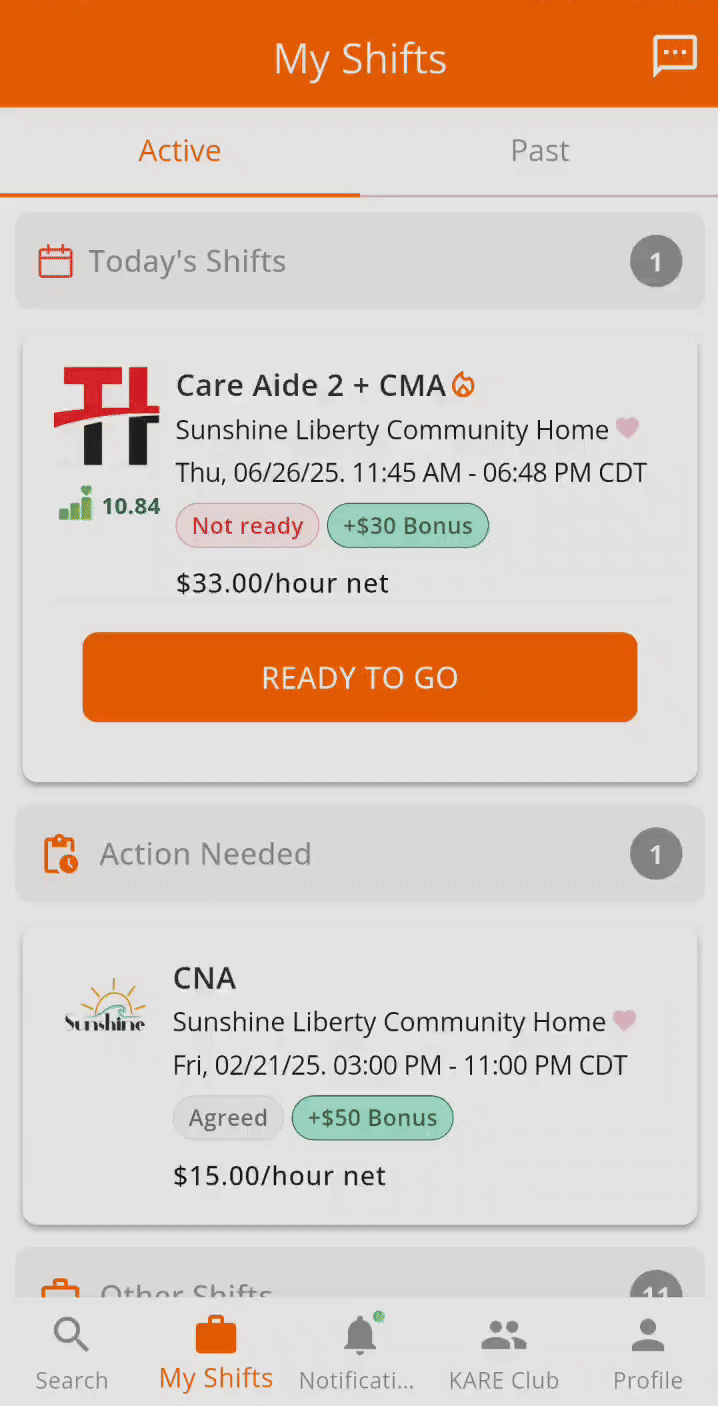Collapse the Today's Shifts section
Viewport: 718px width, 1406px height.
pyautogui.click(x=359, y=262)
